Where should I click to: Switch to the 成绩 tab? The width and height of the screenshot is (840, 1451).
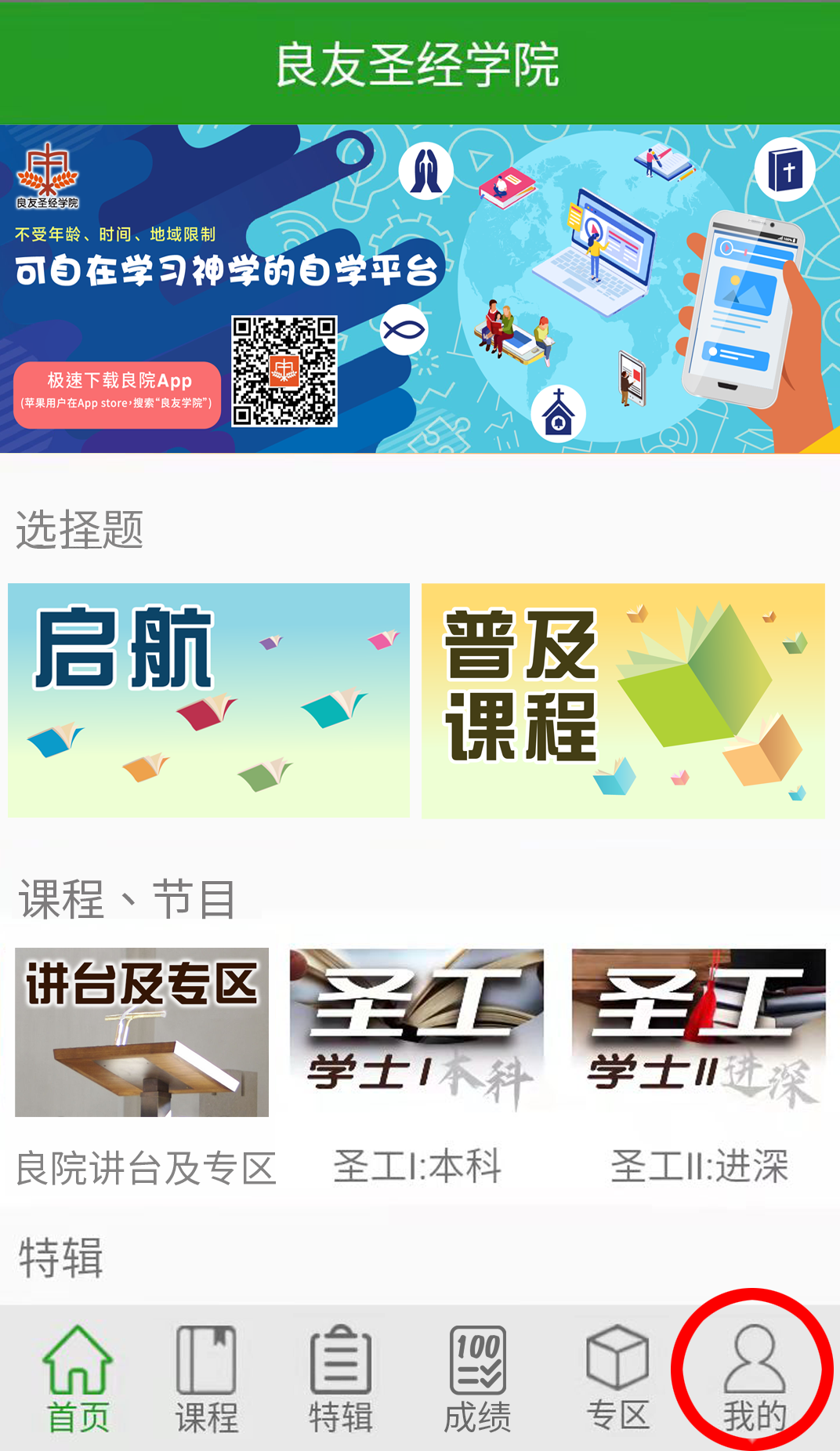tap(478, 1379)
